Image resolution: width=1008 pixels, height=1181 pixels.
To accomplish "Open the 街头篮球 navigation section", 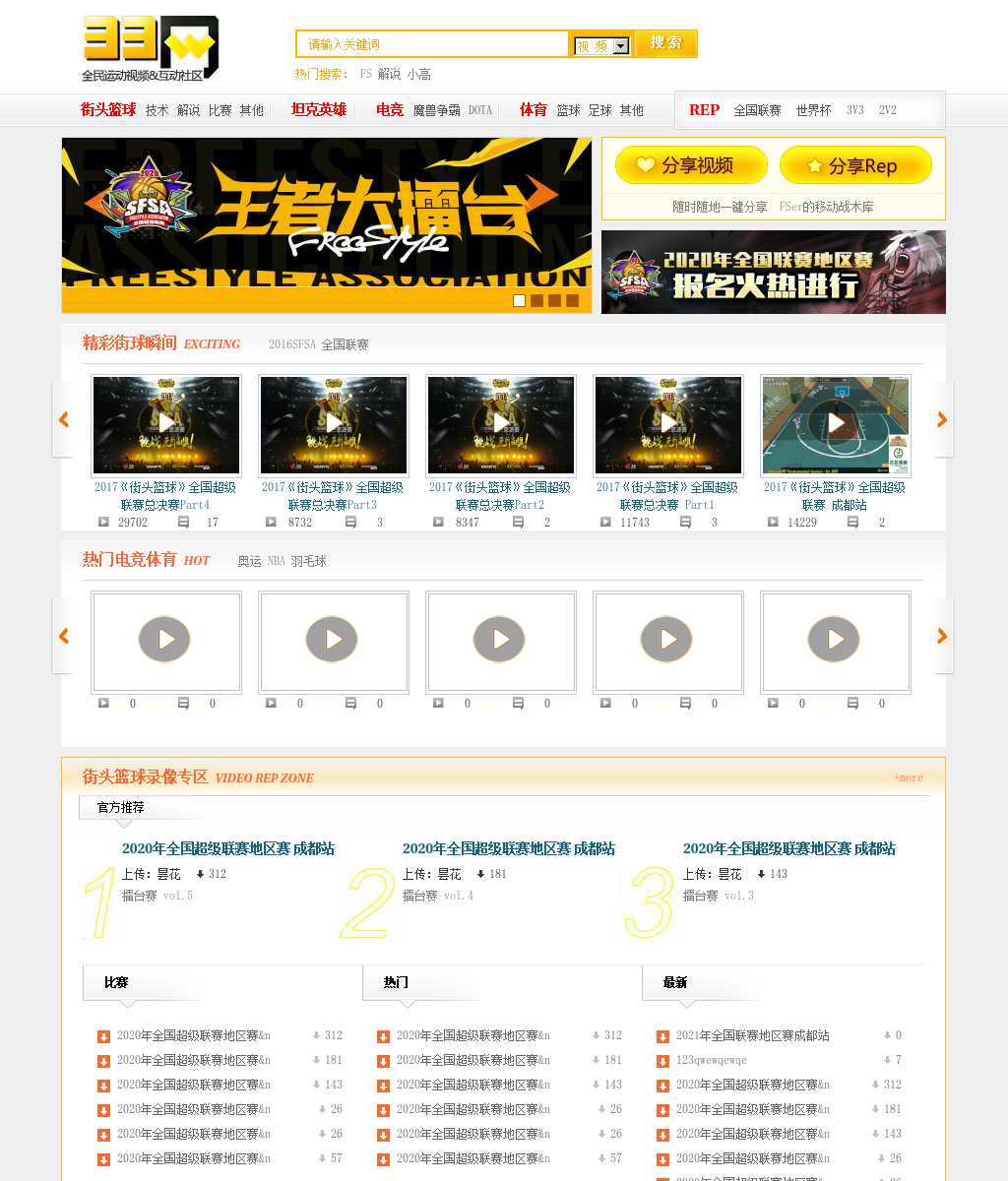I will [108, 110].
